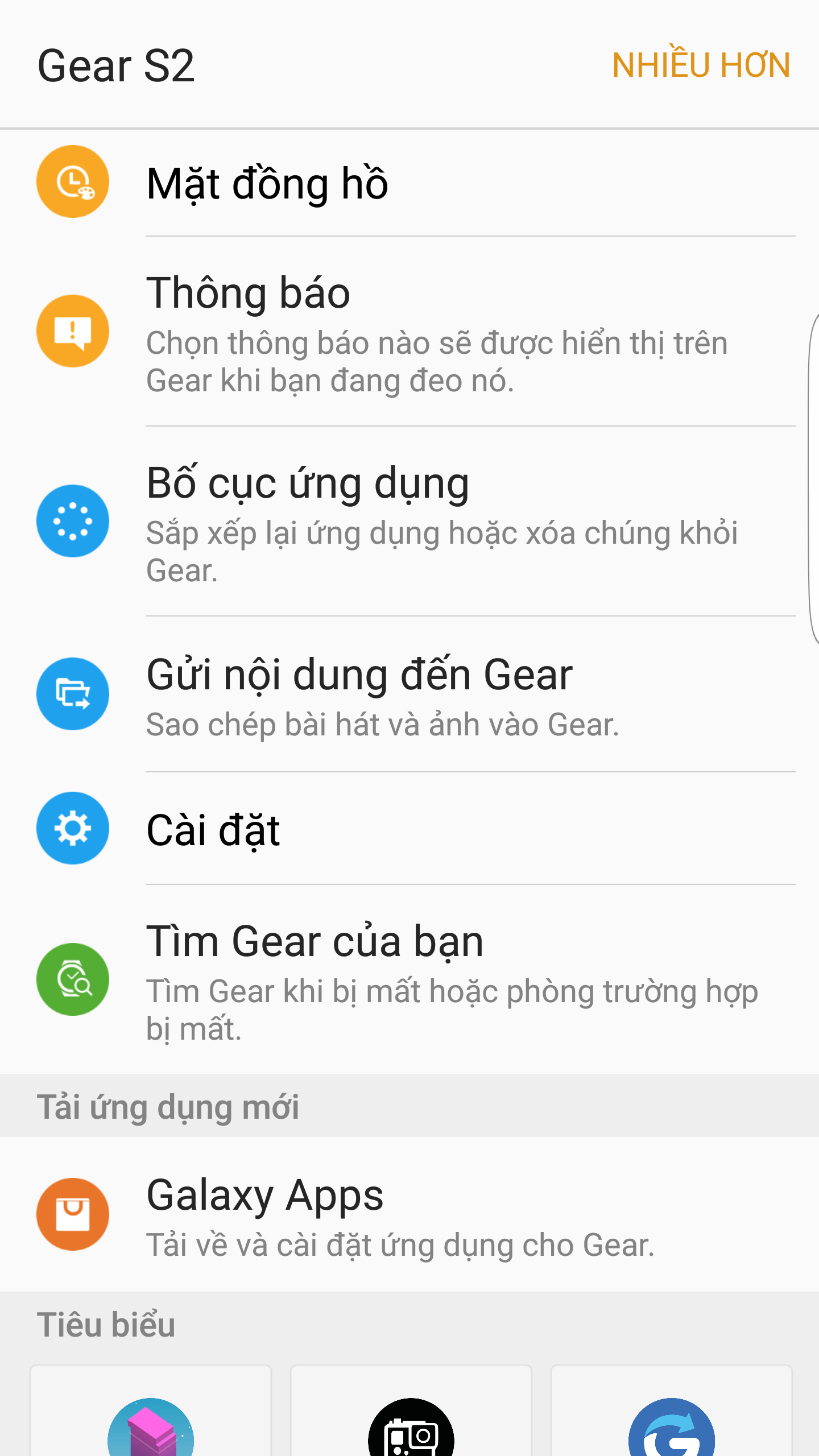Open Galaxy Apps store
This screenshot has width=819, height=1456.
click(409, 1214)
